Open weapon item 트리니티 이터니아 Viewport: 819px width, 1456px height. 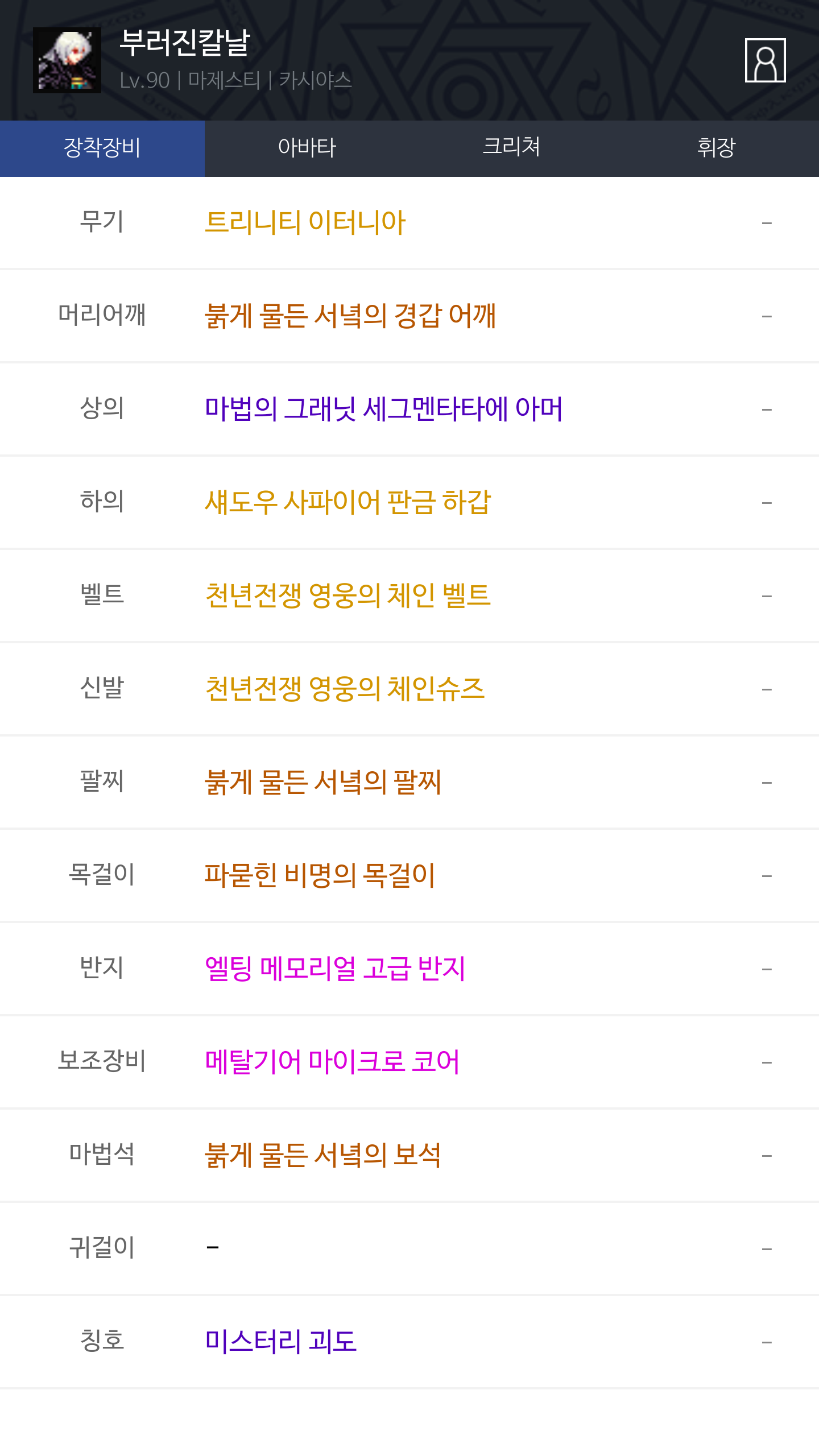(305, 222)
